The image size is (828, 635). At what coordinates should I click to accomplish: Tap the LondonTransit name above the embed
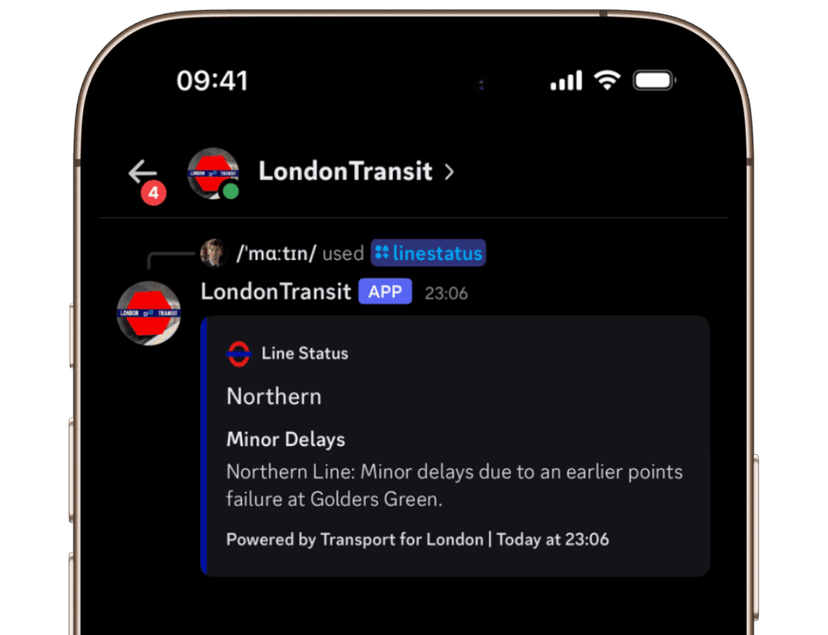[275, 292]
